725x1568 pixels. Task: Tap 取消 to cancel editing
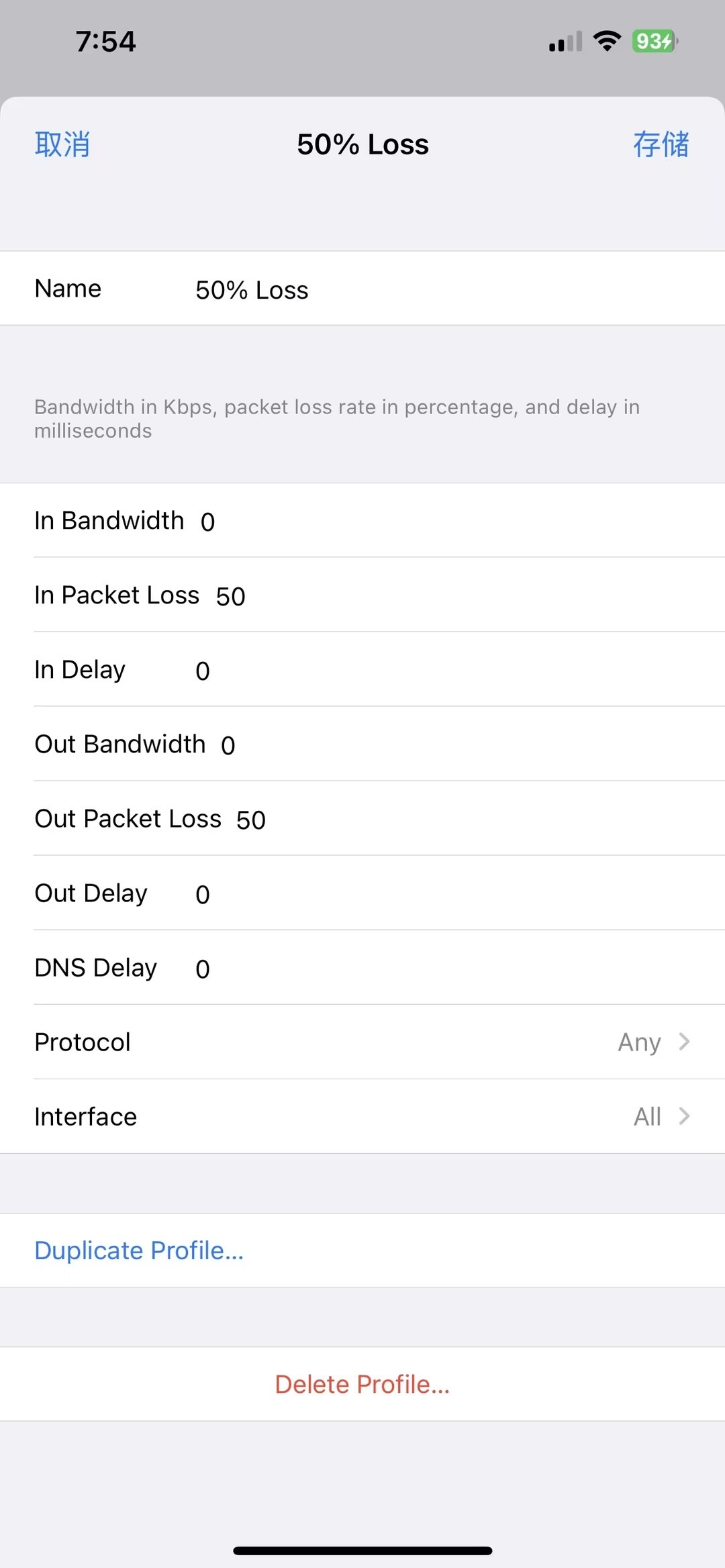pyautogui.click(x=62, y=144)
